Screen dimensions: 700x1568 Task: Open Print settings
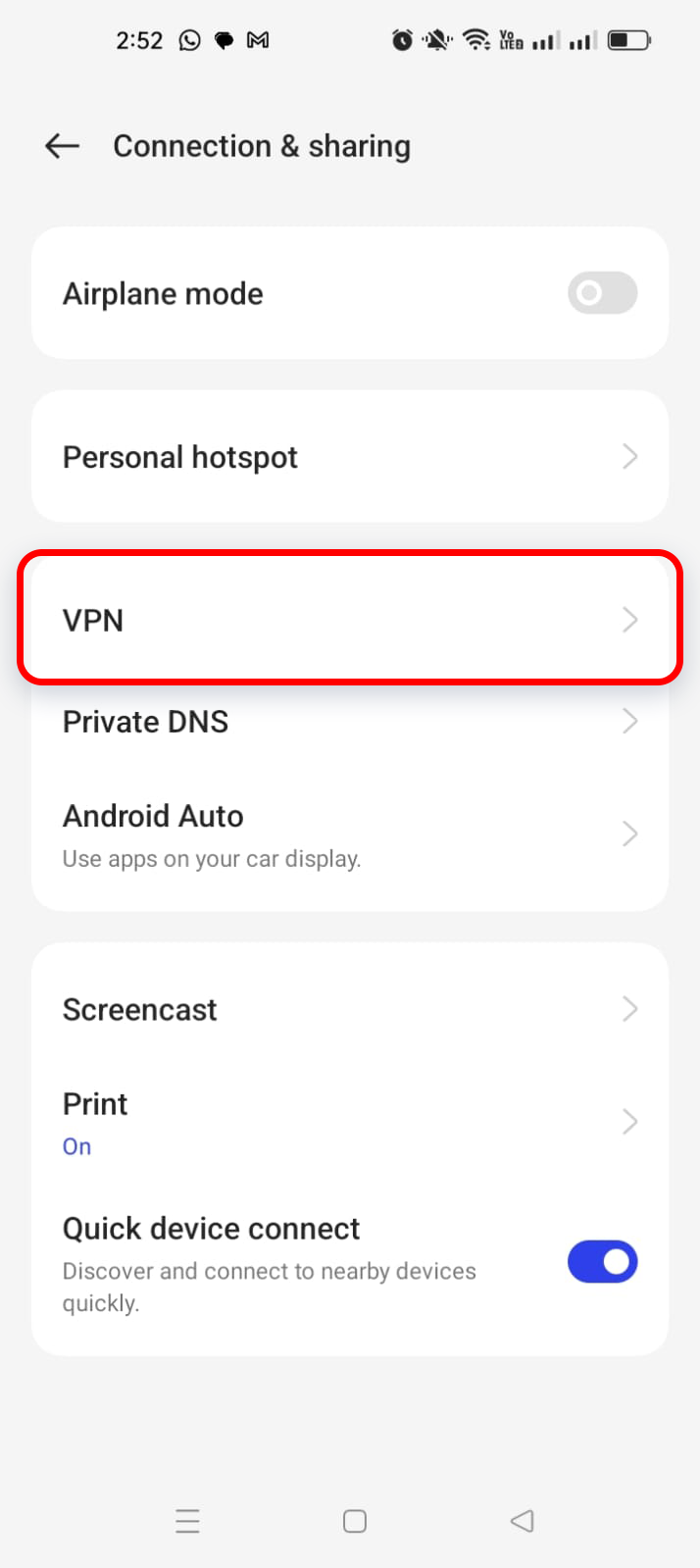coord(350,1122)
